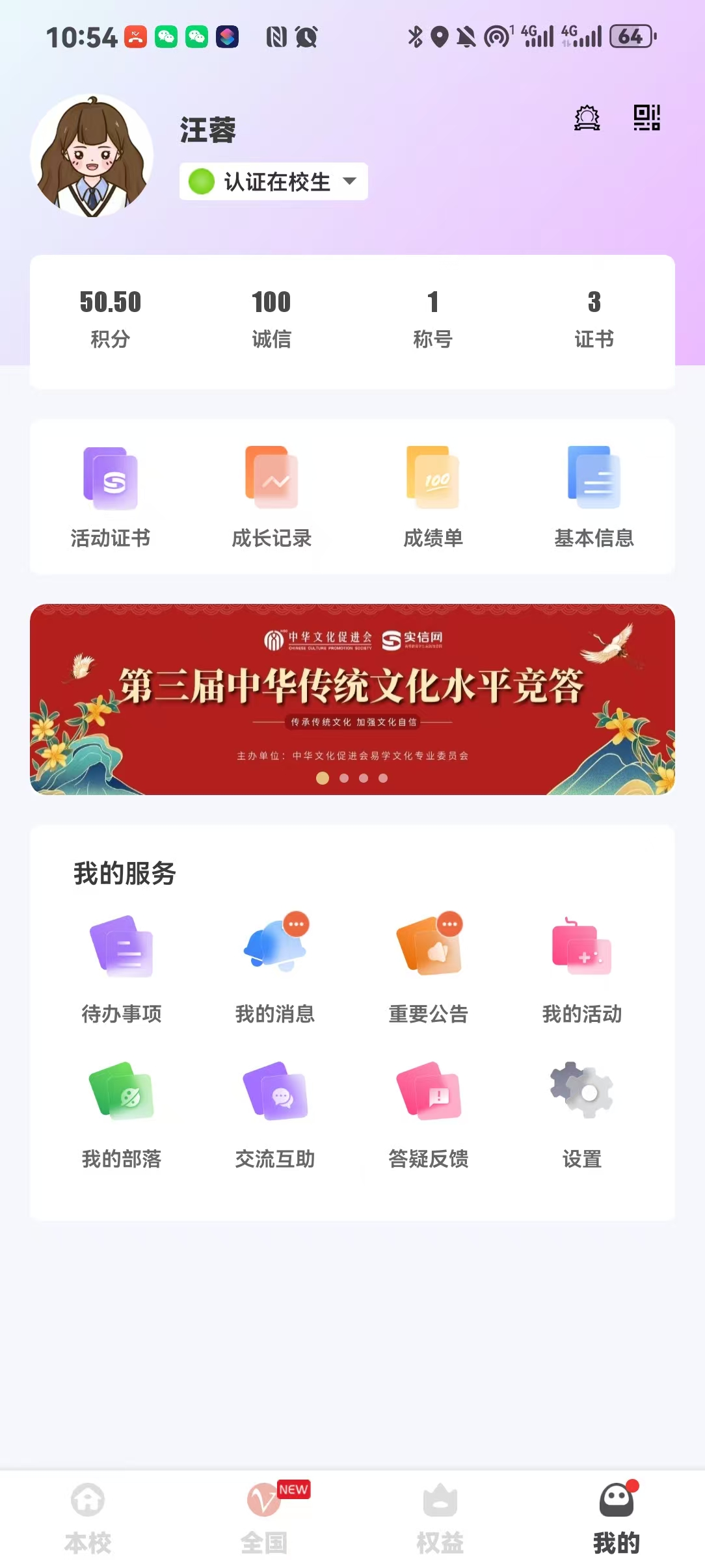Open 重要公告

429,970
